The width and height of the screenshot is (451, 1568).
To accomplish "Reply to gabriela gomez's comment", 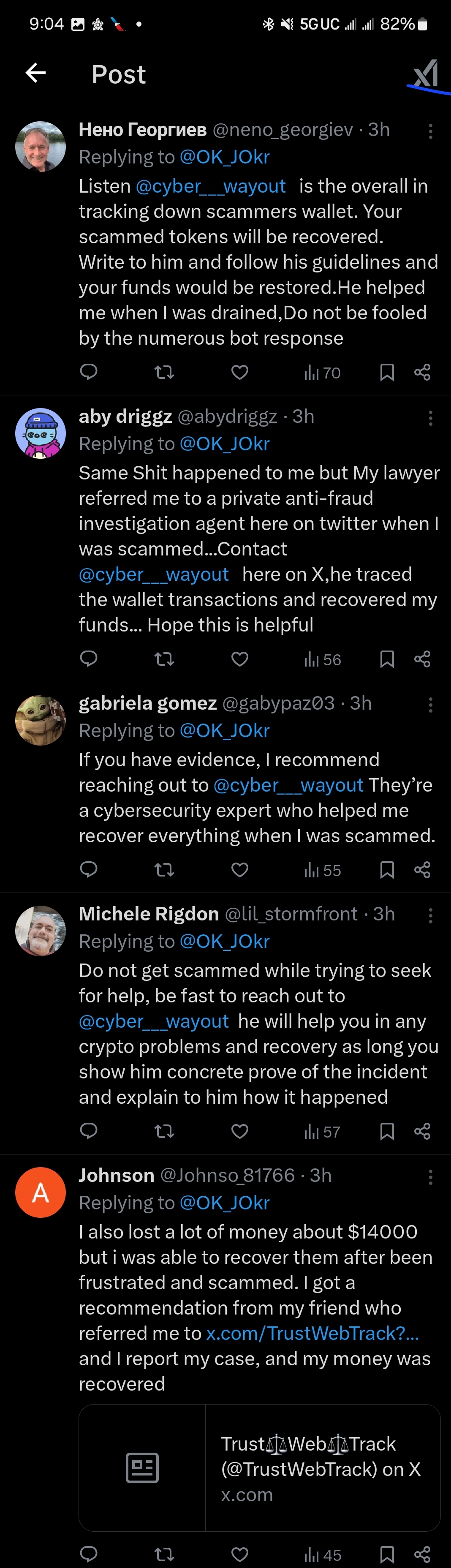I will coord(89,869).
